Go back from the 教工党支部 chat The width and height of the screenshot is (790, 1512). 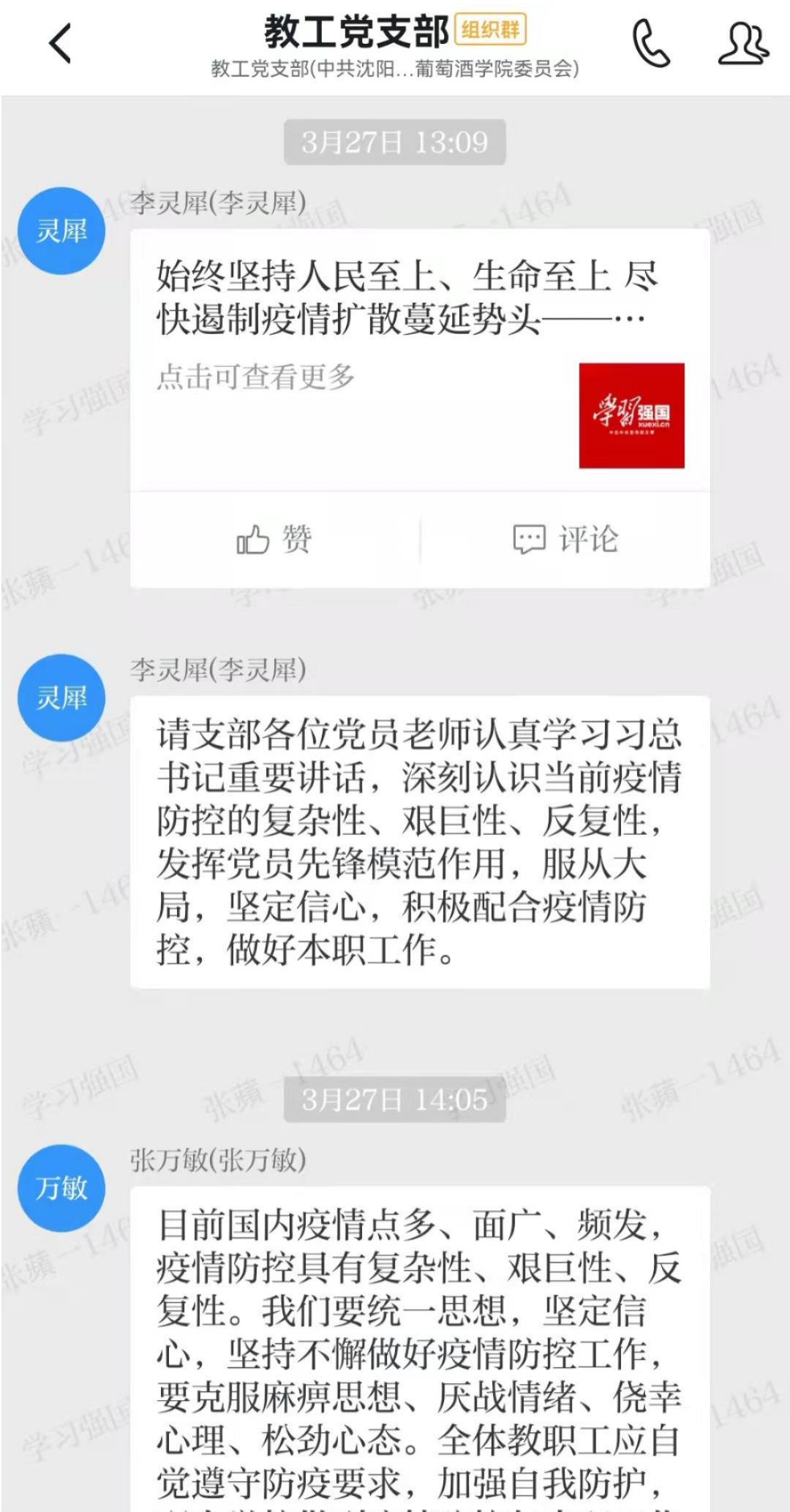click(x=60, y=44)
